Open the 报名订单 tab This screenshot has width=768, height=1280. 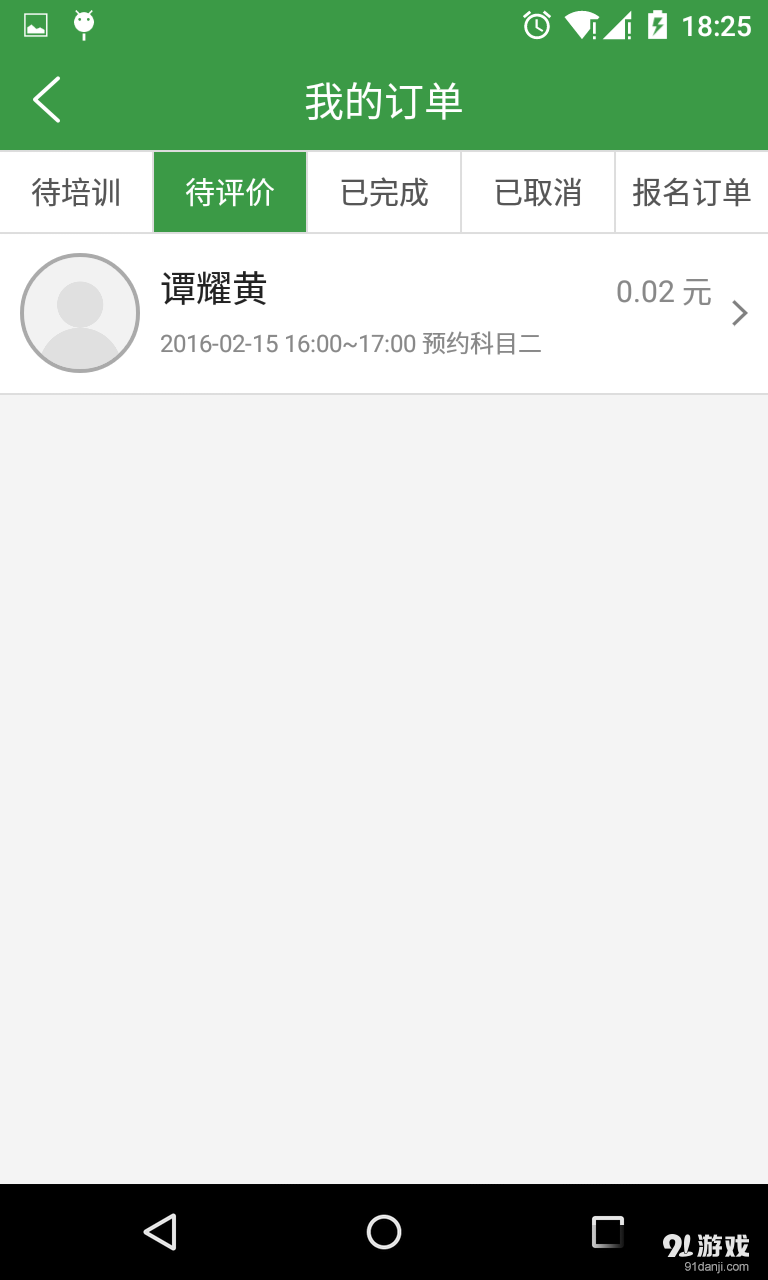[690, 192]
